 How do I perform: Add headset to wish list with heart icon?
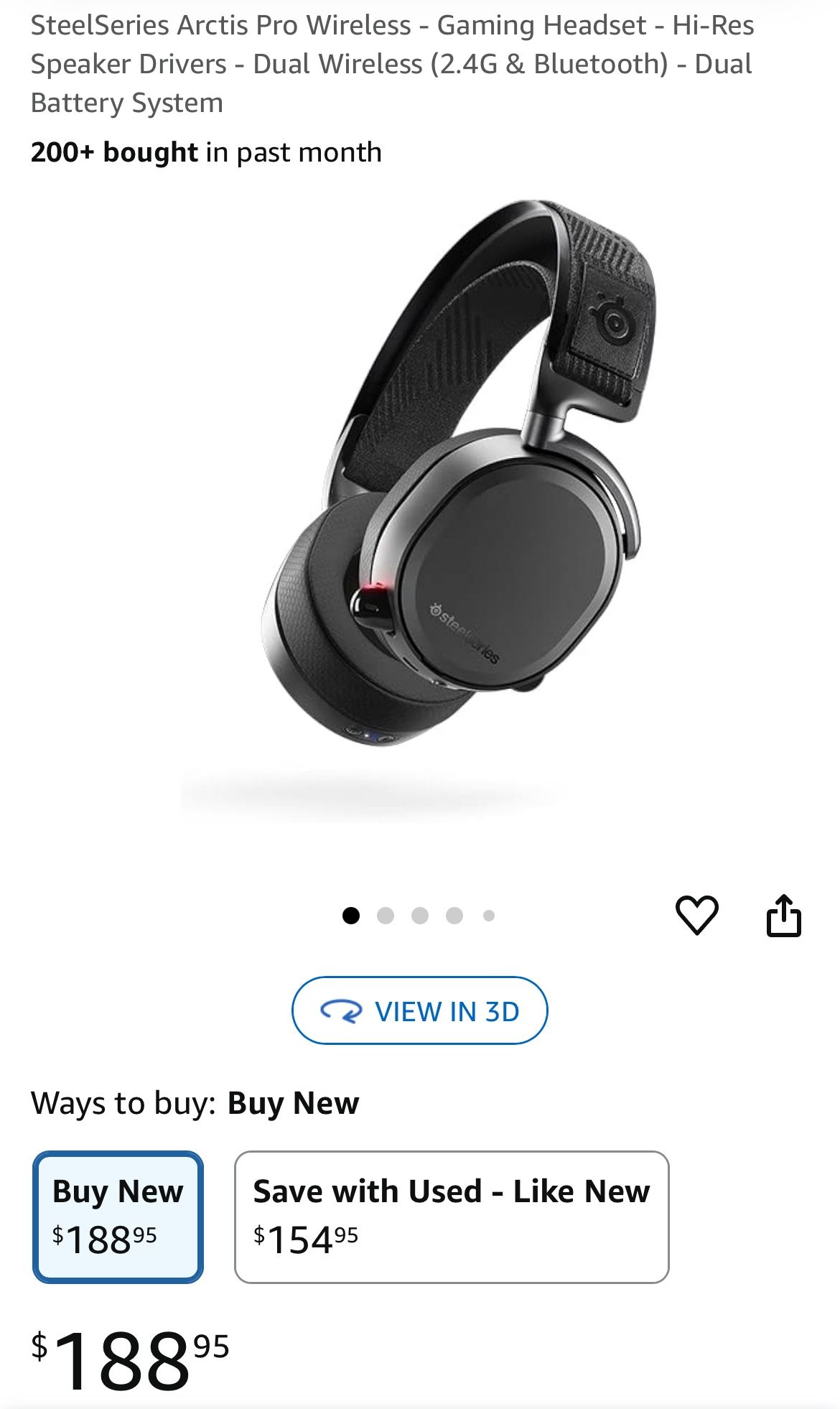click(696, 915)
